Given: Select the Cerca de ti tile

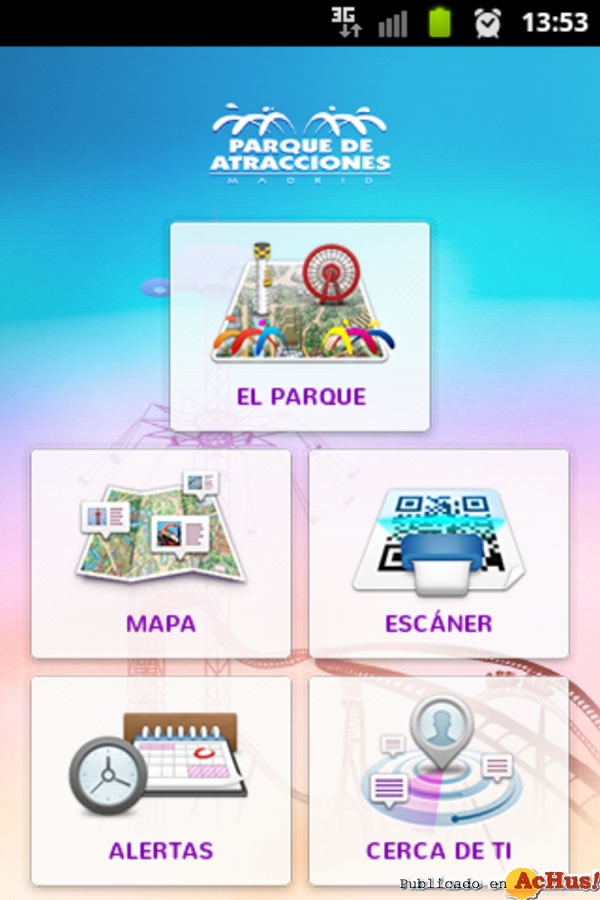Looking at the screenshot, I should 439,780.
